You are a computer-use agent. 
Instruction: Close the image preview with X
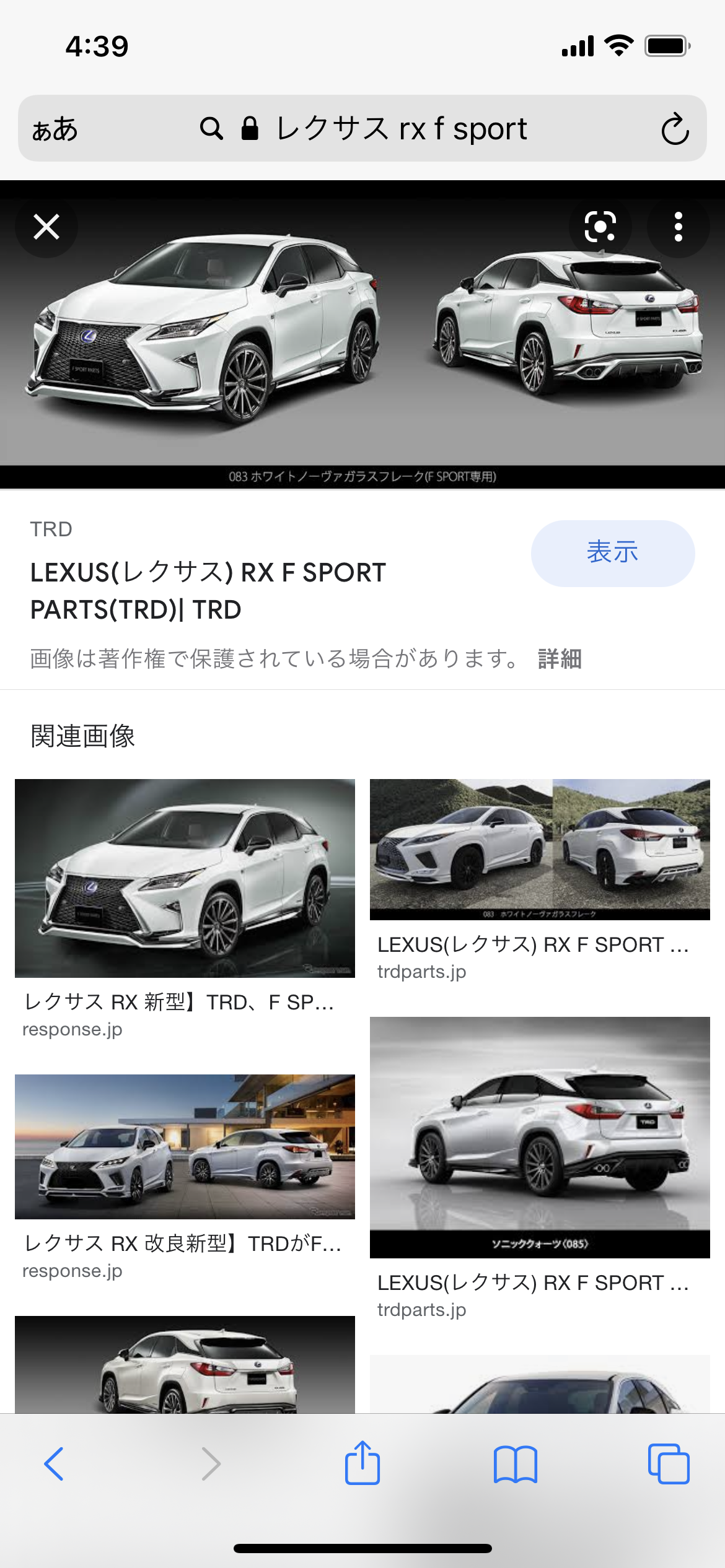[x=46, y=227]
